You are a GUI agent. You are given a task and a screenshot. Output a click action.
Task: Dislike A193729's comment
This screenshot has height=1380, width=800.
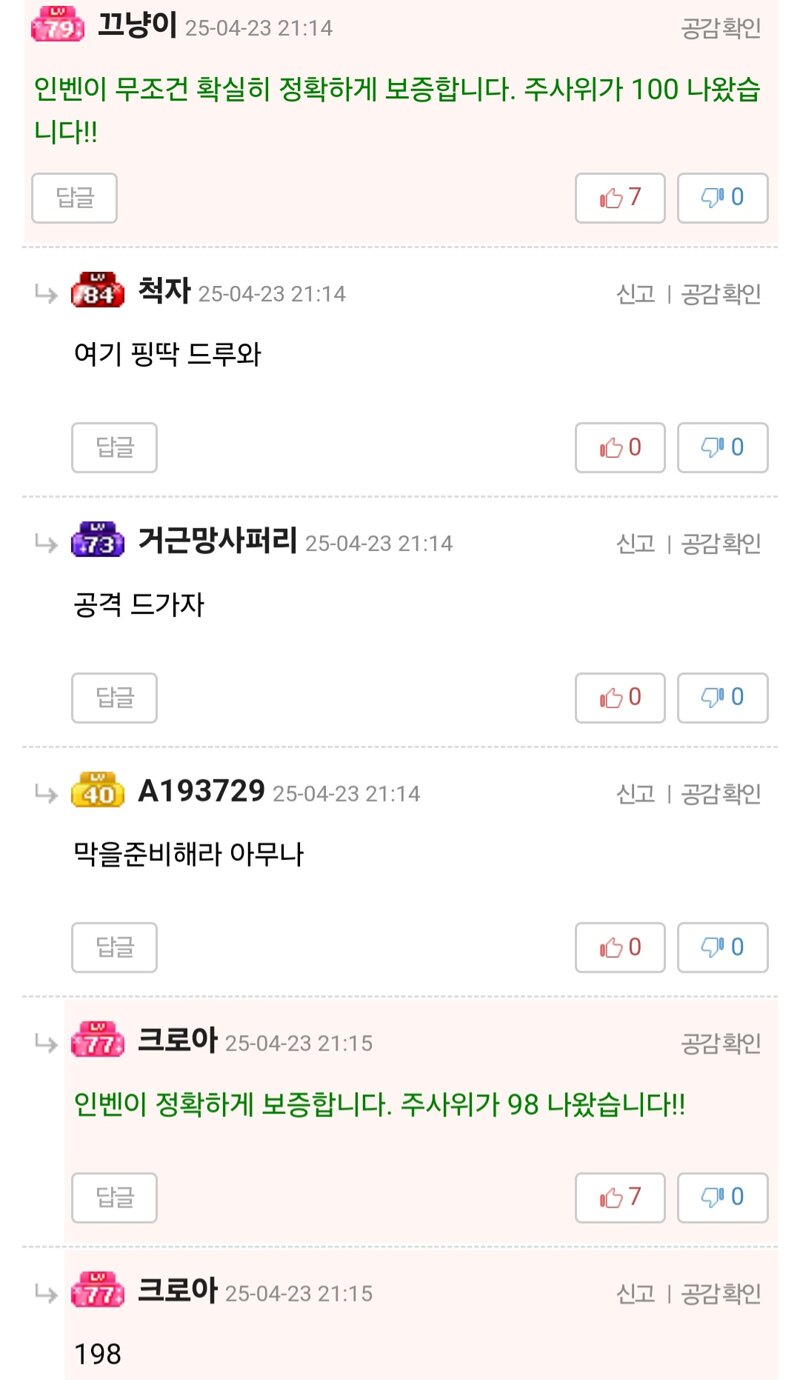pos(722,948)
